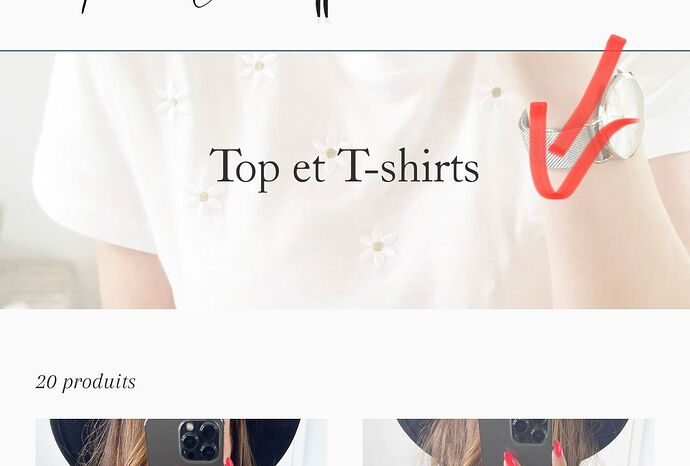The image size is (690, 466).
Task: Open the first product photo under 20 produits
Action: pyautogui.click(x=181, y=443)
